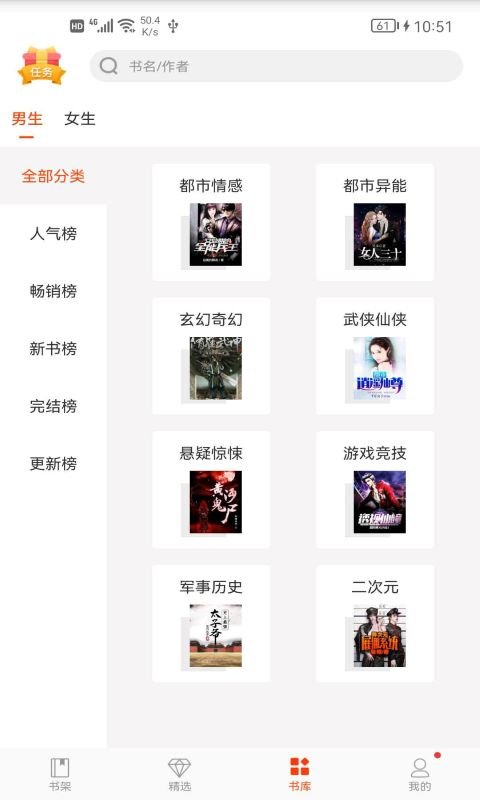This screenshot has height=800, width=480.
Task: Switch to the 我的 tab
Action: coord(419,774)
